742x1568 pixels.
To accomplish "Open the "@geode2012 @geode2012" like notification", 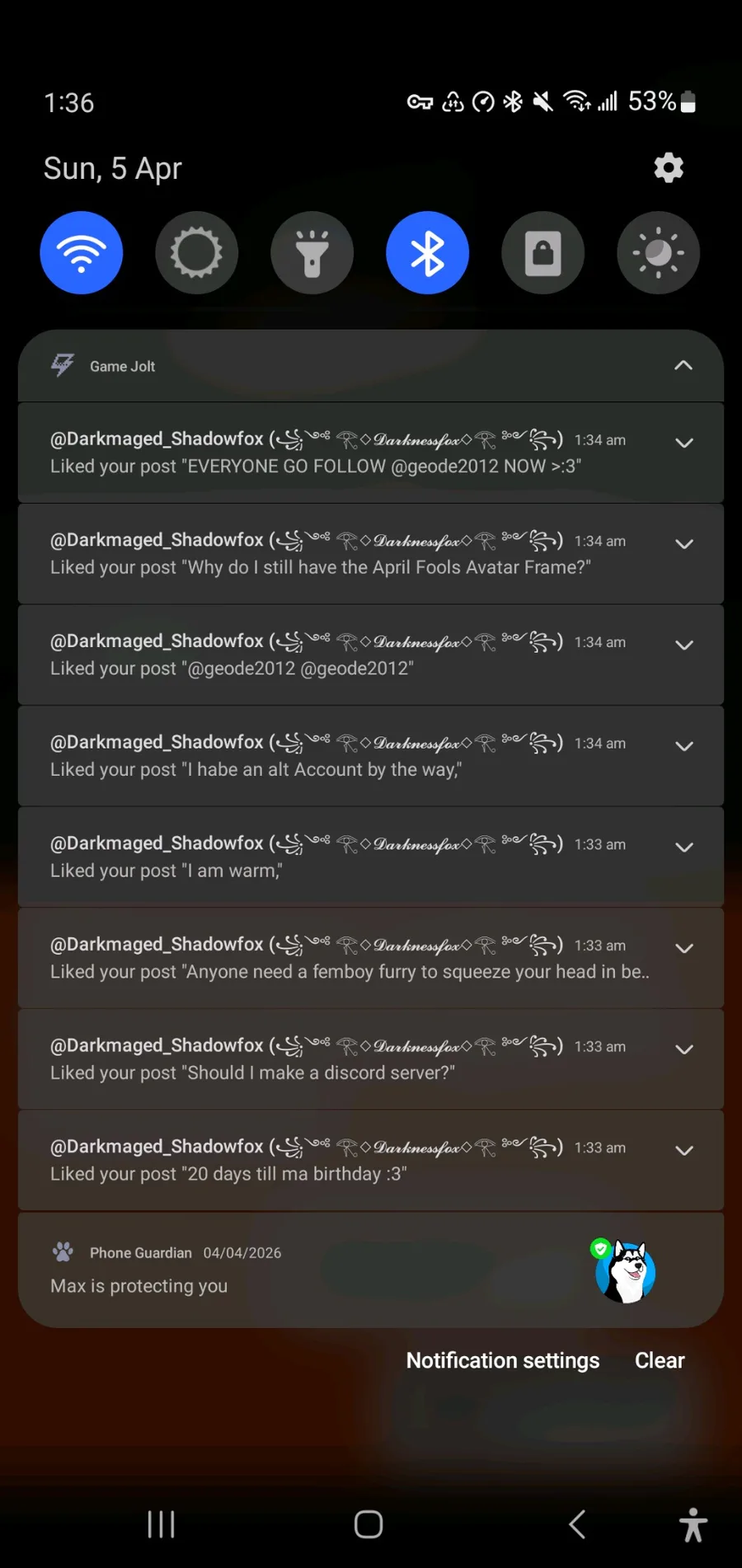I will tap(330, 655).
